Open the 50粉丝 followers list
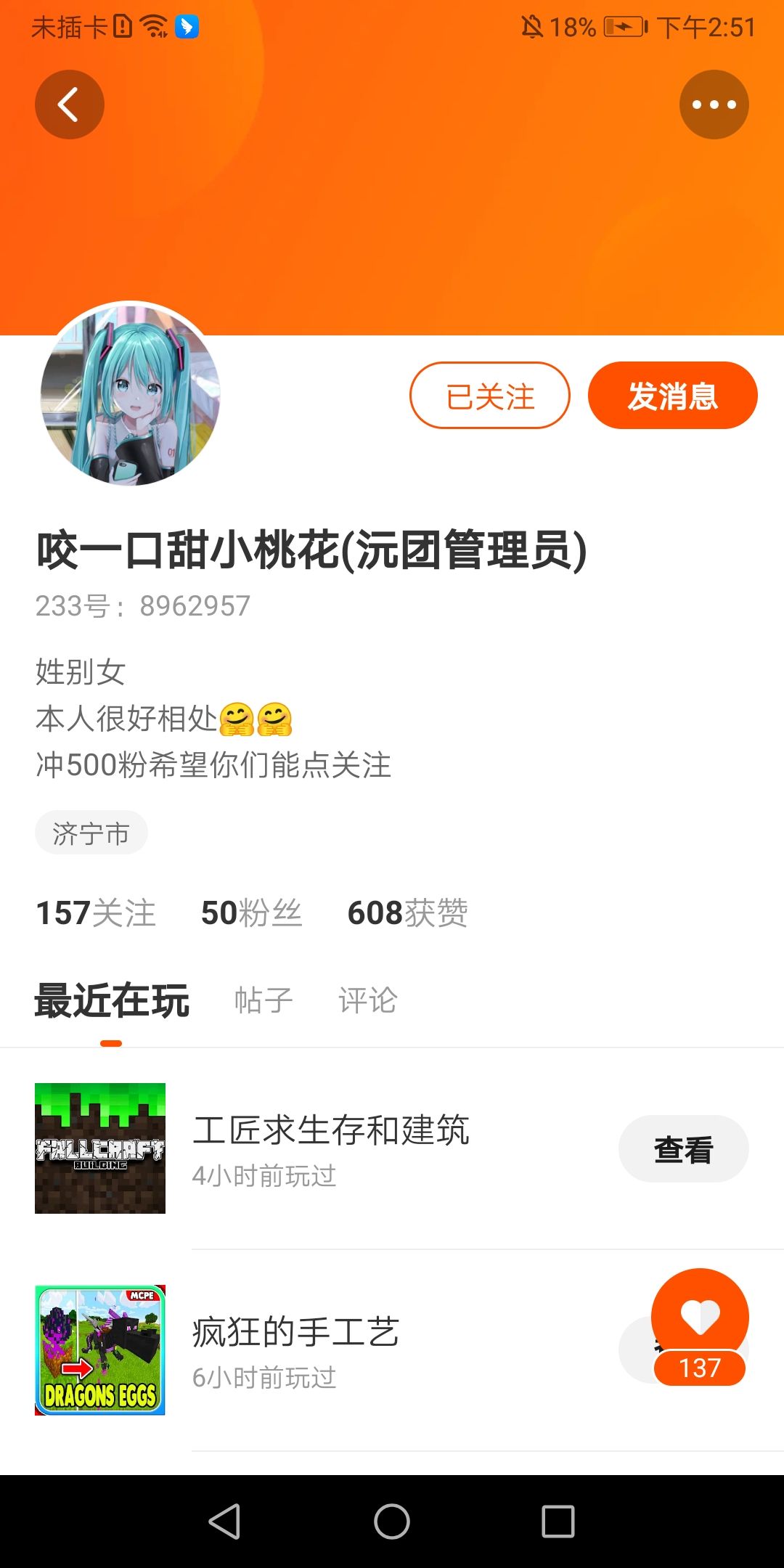784x1568 pixels. tap(251, 912)
